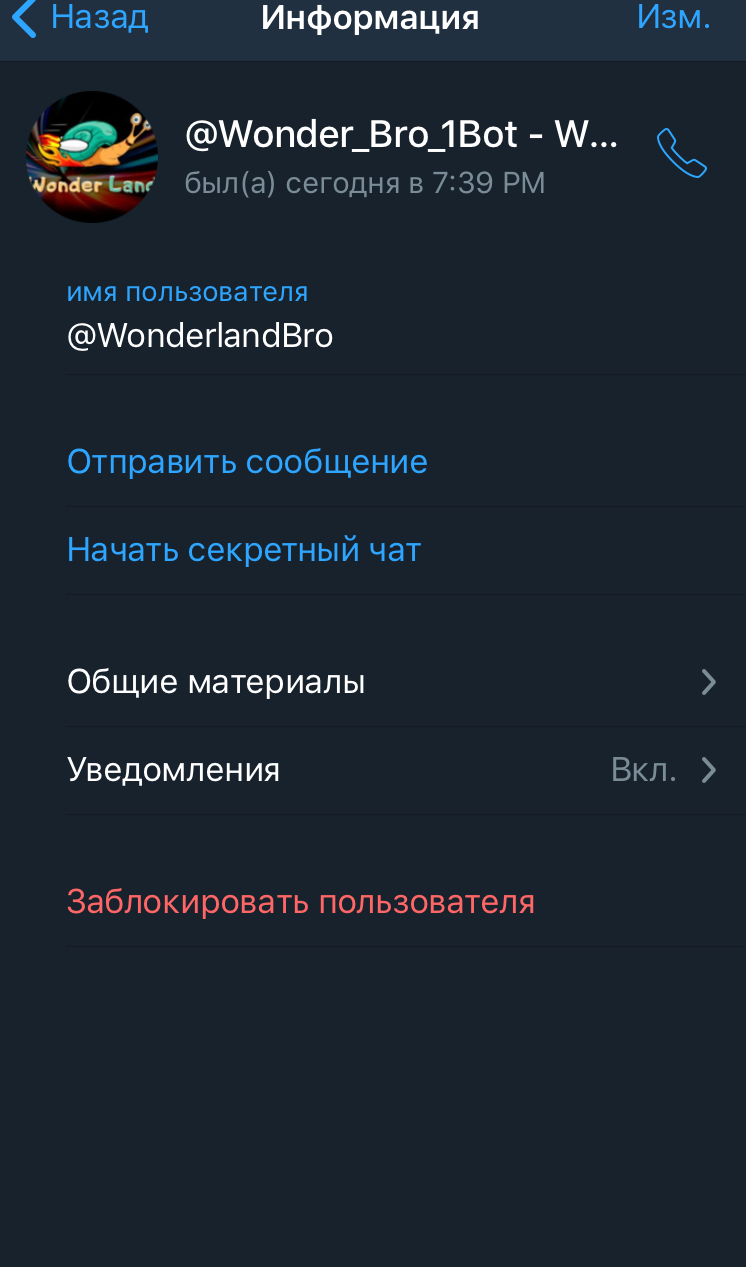
Task: Go back via the Назад button
Action: 80,18
